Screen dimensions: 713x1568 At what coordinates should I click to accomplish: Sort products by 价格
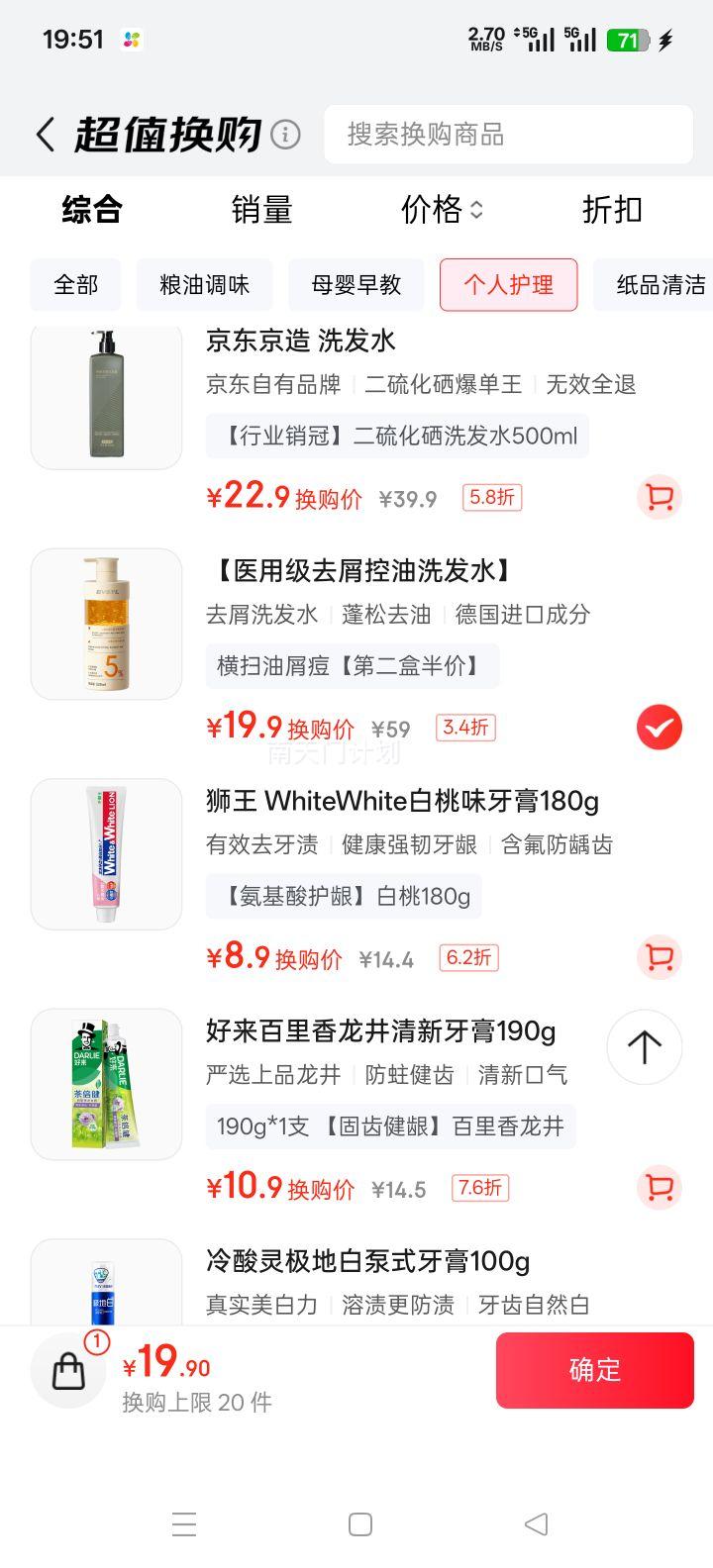click(x=441, y=210)
